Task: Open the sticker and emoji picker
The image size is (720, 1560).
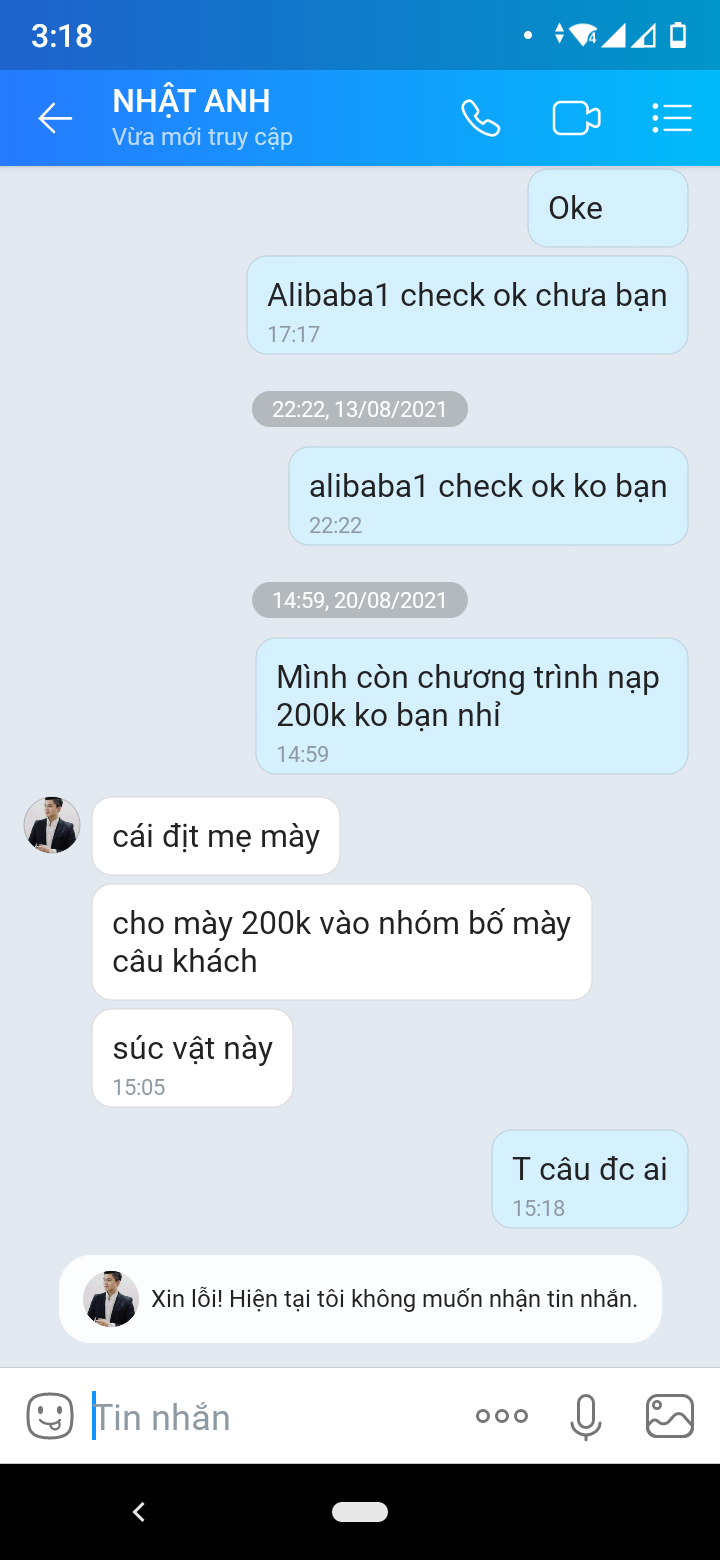Action: (x=50, y=1416)
